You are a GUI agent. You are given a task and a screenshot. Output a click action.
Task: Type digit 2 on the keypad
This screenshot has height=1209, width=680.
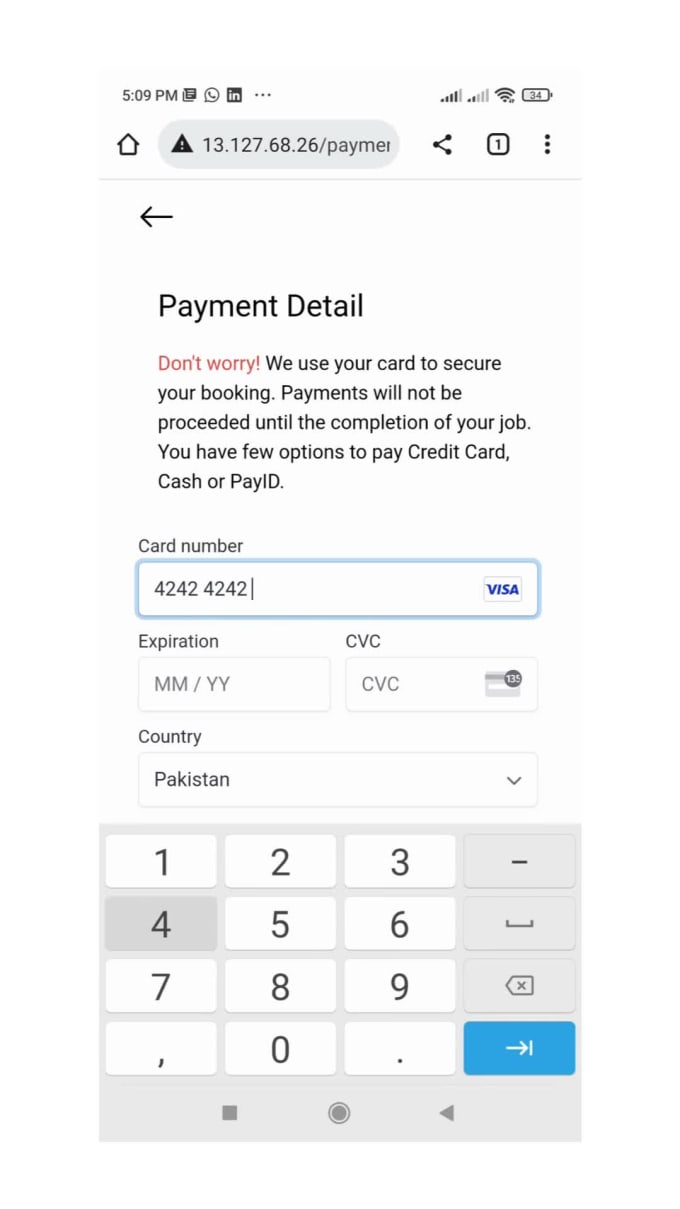280,862
